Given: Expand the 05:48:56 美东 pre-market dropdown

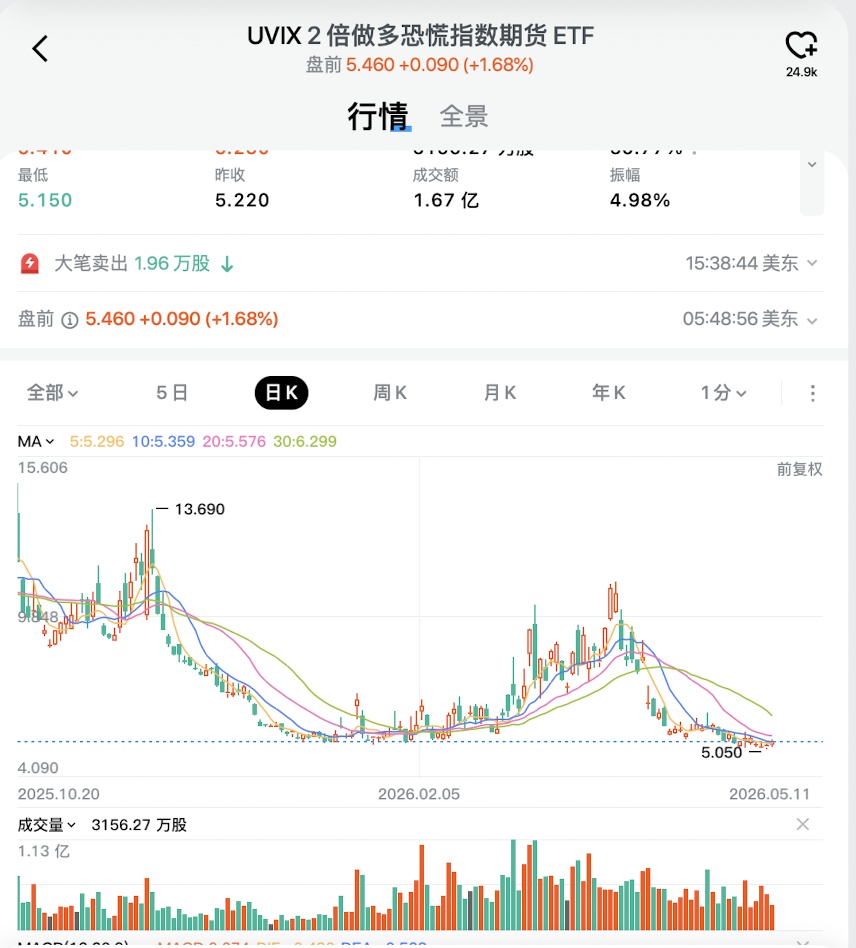Looking at the screenshot, I should click(x=750, y=319).
